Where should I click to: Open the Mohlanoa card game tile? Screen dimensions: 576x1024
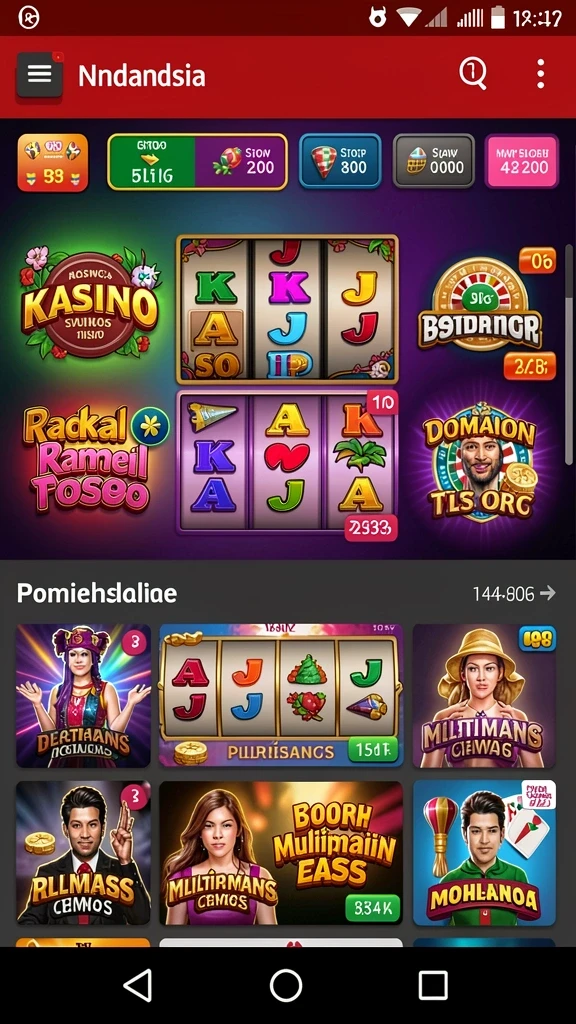point(484,853)
